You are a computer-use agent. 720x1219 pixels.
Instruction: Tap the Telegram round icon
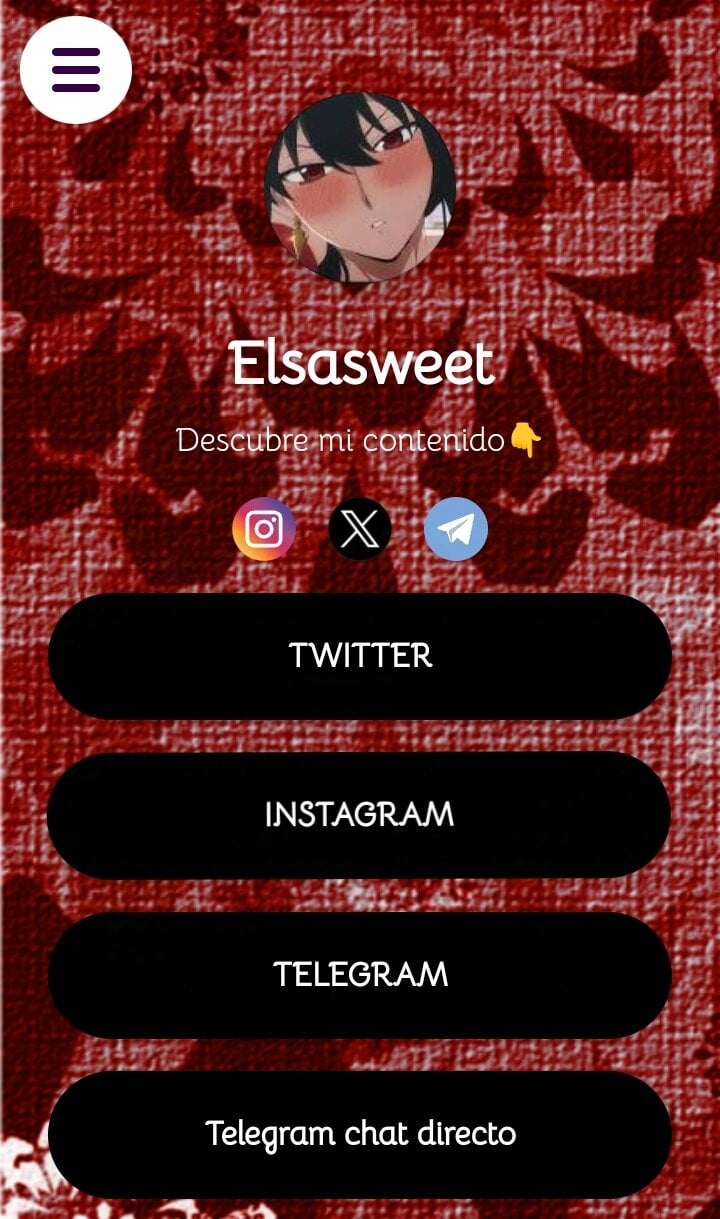(x=456, y=529)
